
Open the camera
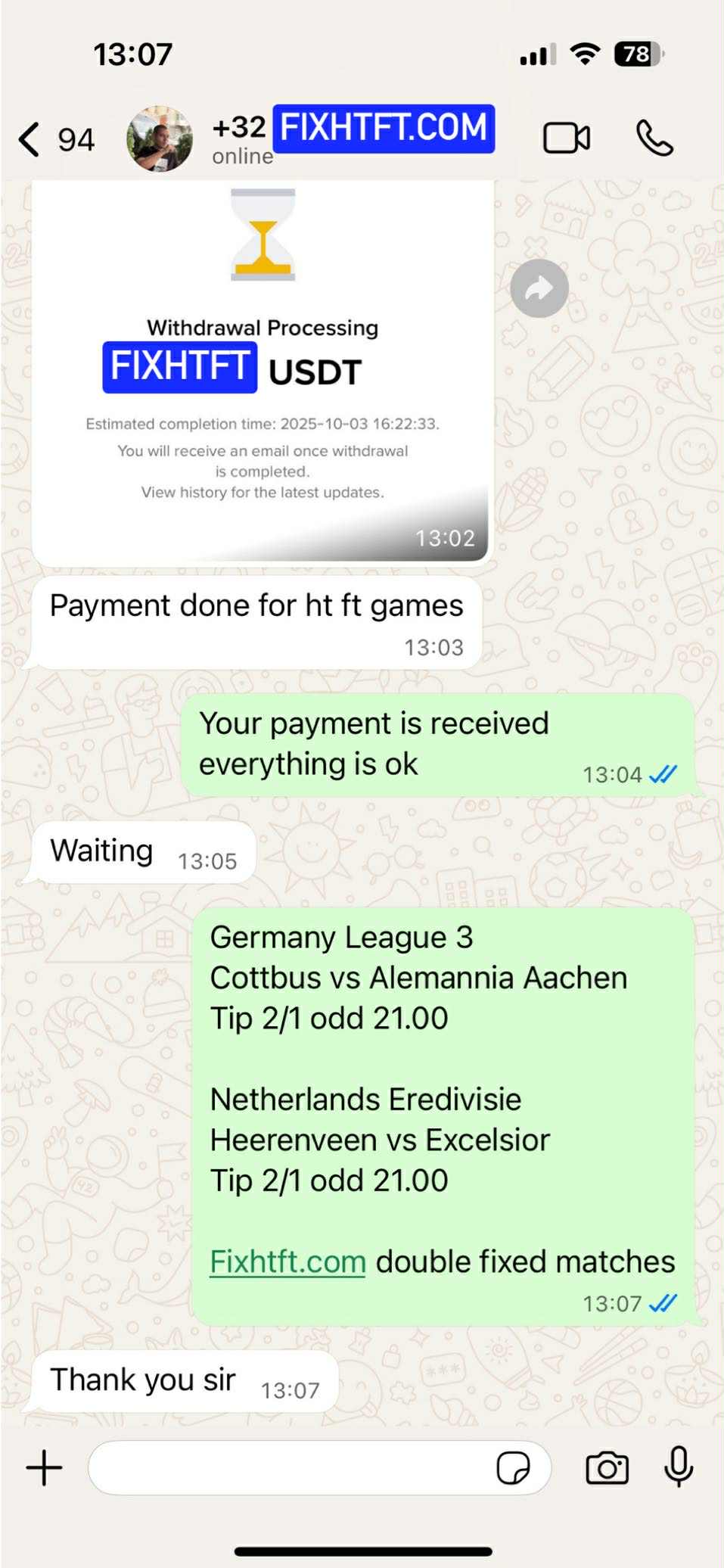(607, 1468)
